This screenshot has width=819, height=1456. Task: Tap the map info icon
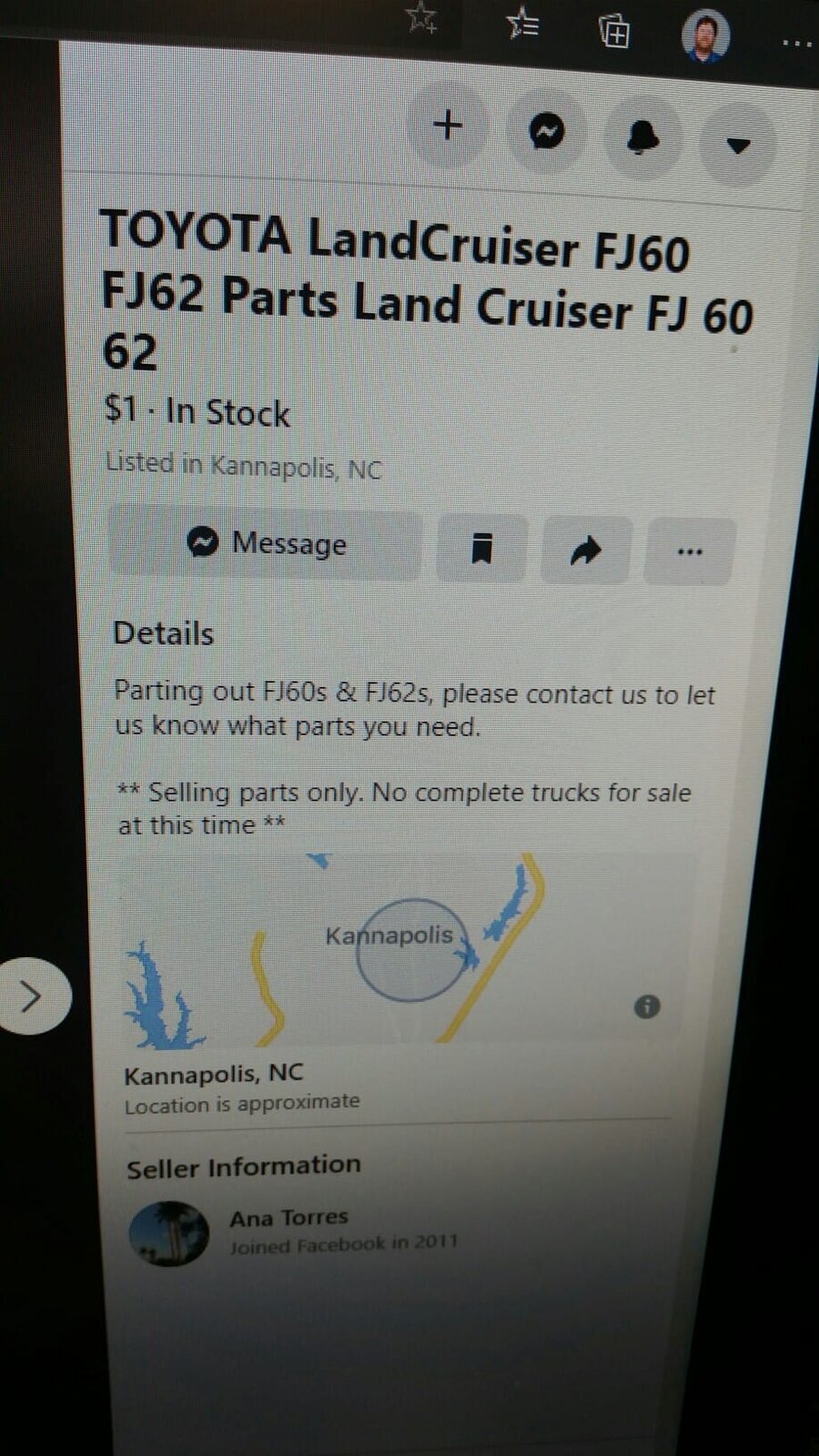[x=646, y=1006]
